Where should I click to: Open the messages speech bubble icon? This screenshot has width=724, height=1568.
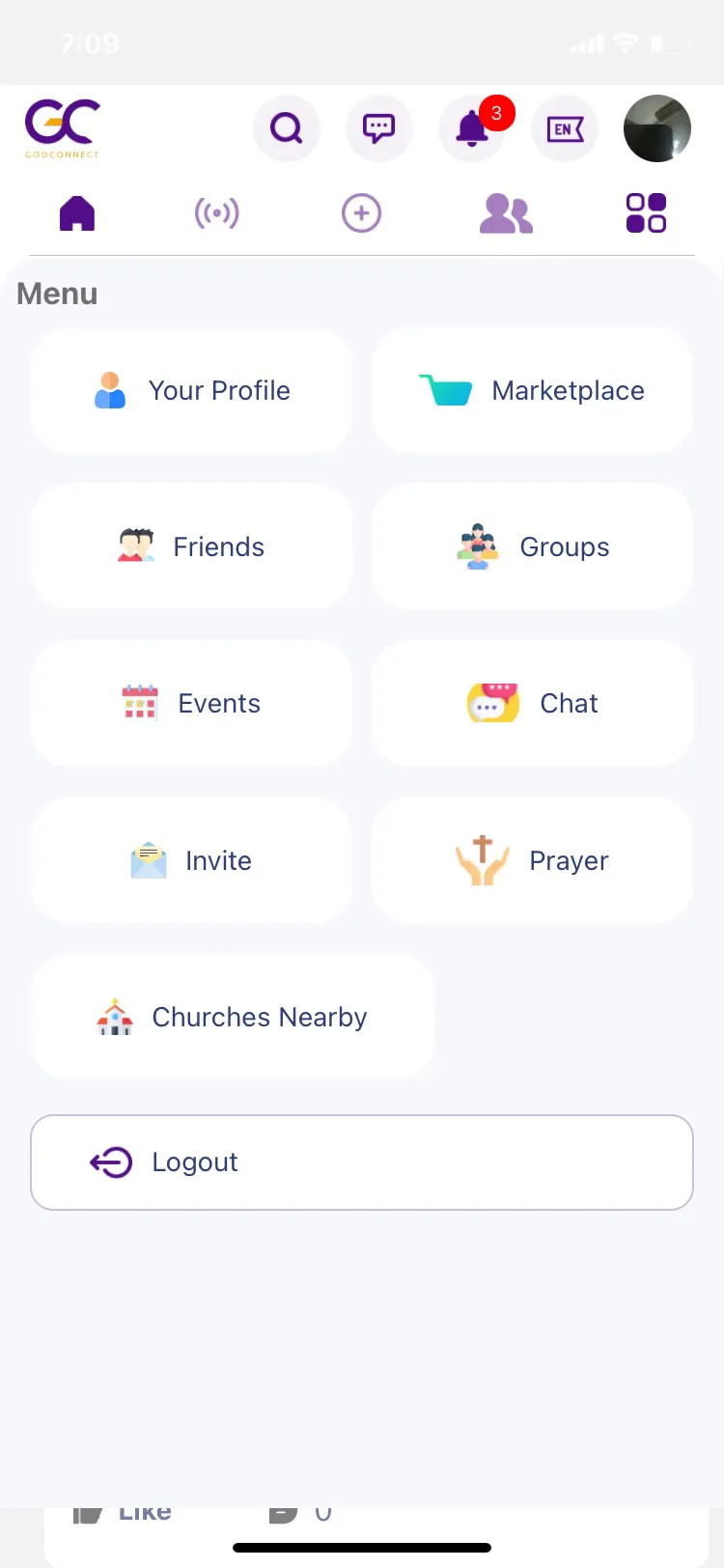tap(378, 128)
